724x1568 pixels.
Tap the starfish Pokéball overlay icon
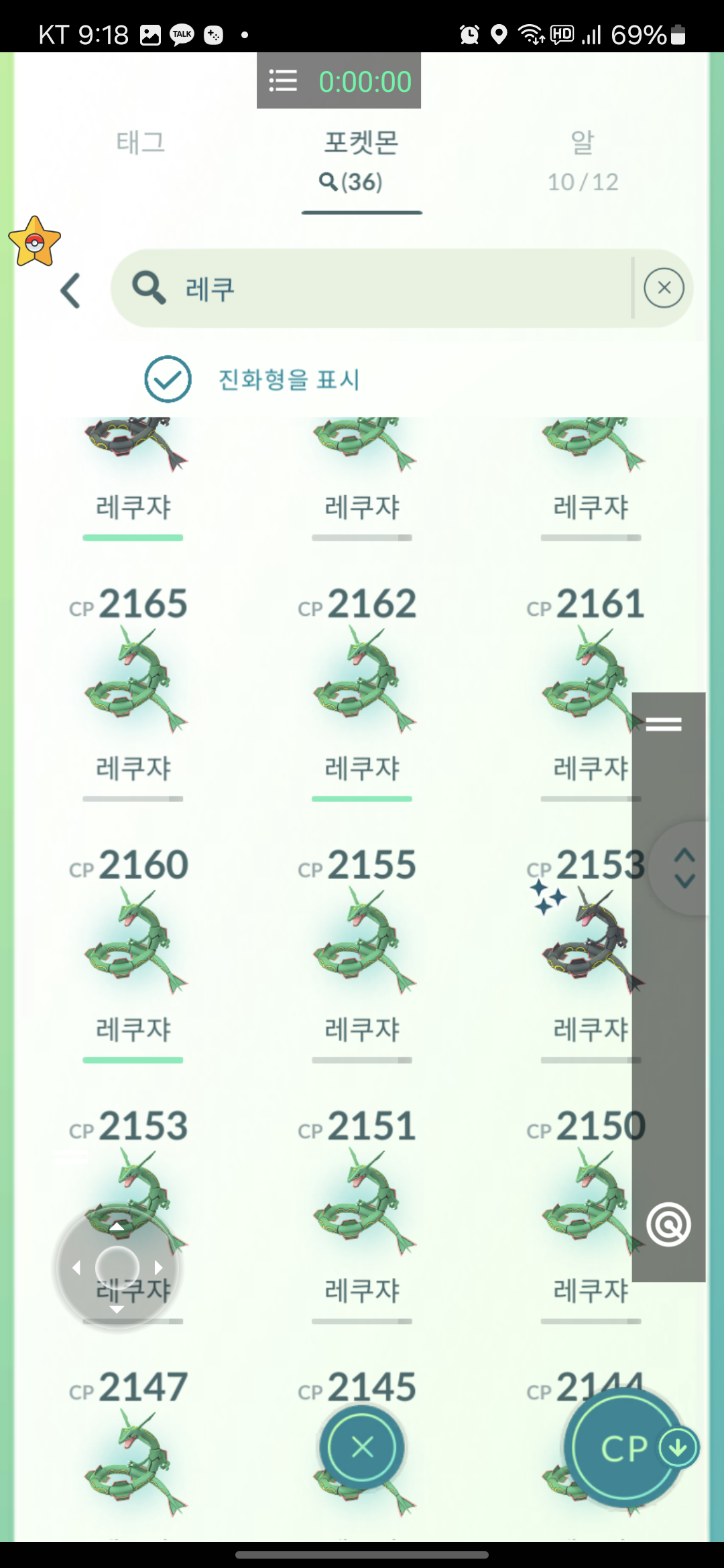click(x=35, y=242)
